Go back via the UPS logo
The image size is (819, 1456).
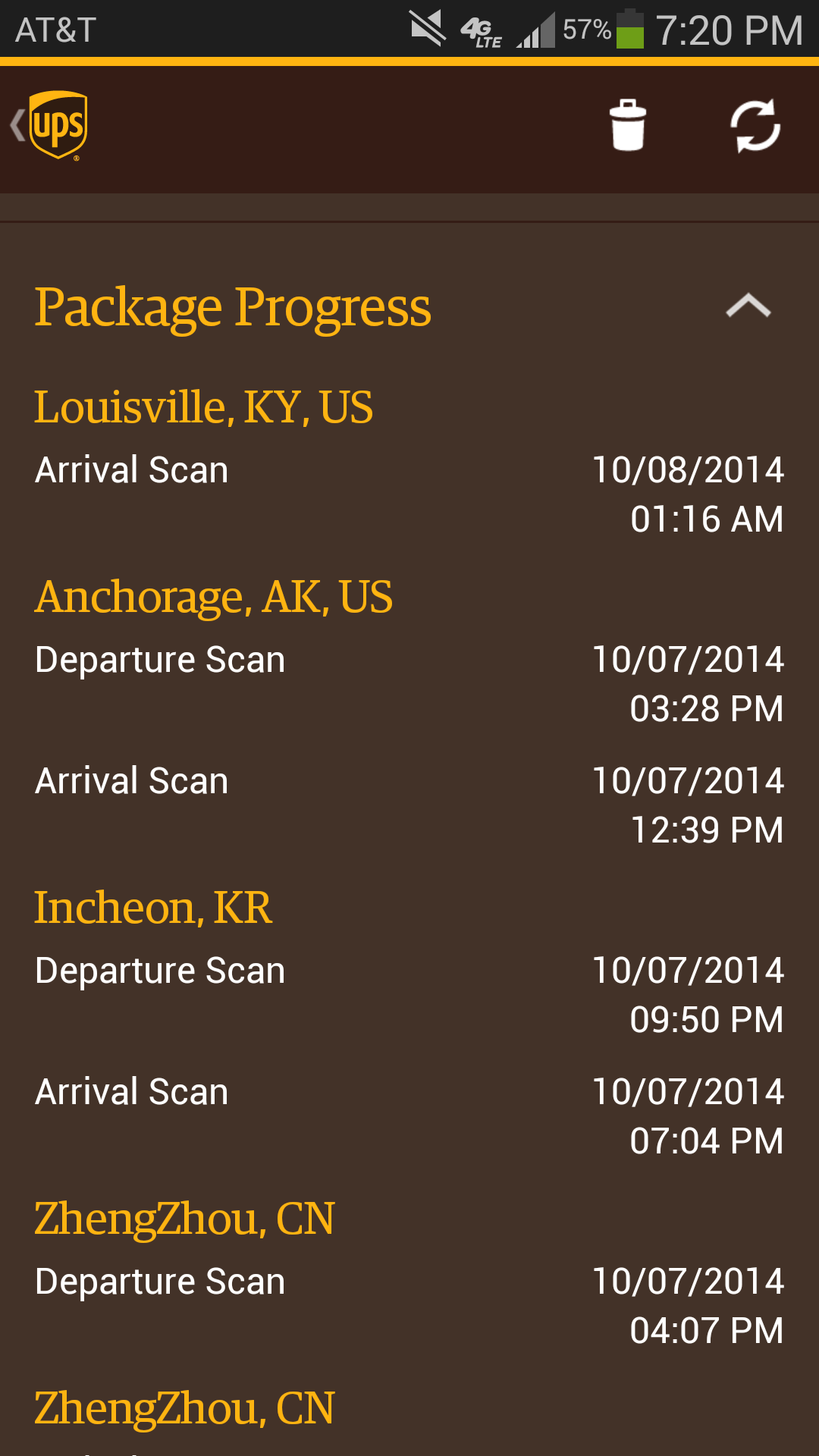point(50,126)
